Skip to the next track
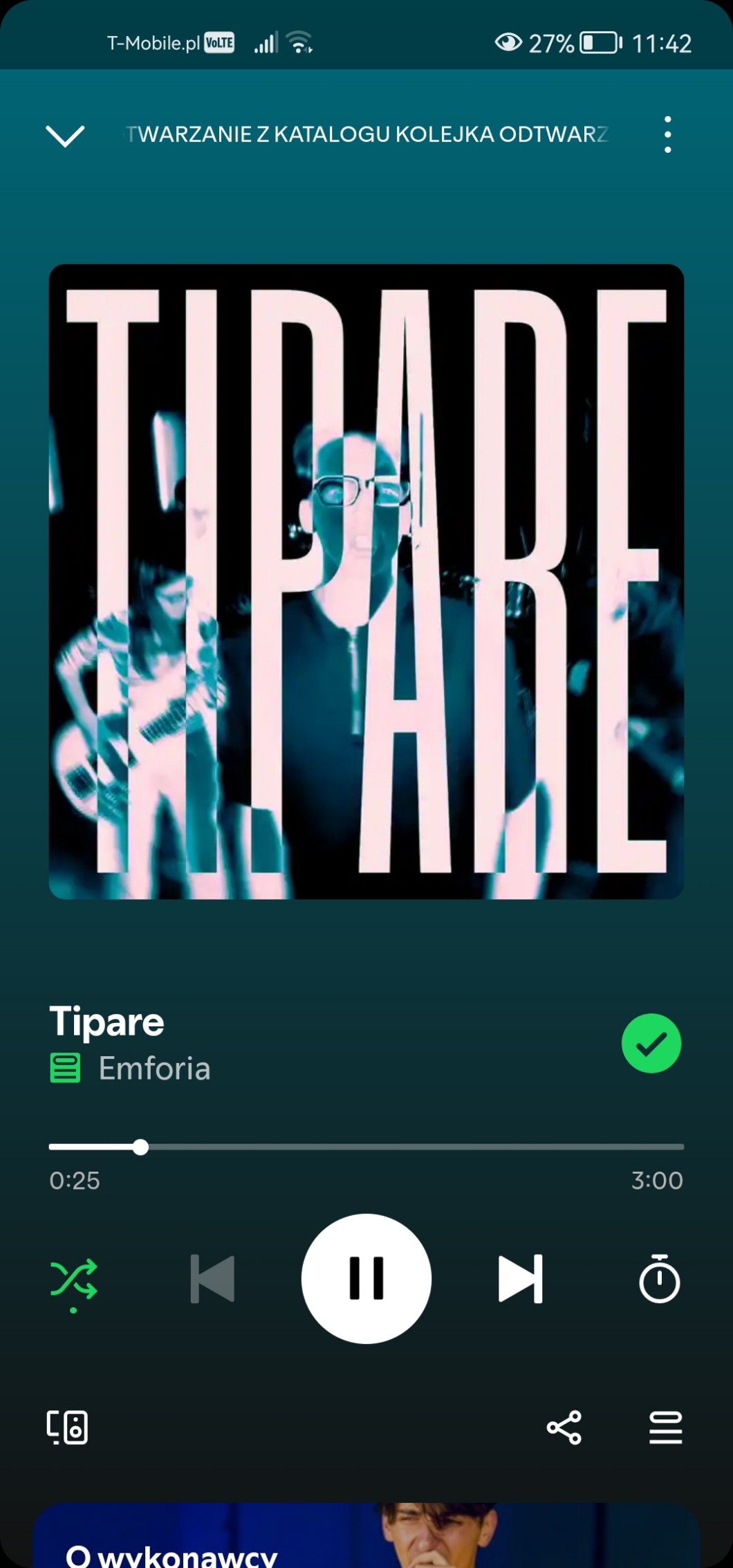The width and height of the screenshot is (733, 1568). 521,1279
